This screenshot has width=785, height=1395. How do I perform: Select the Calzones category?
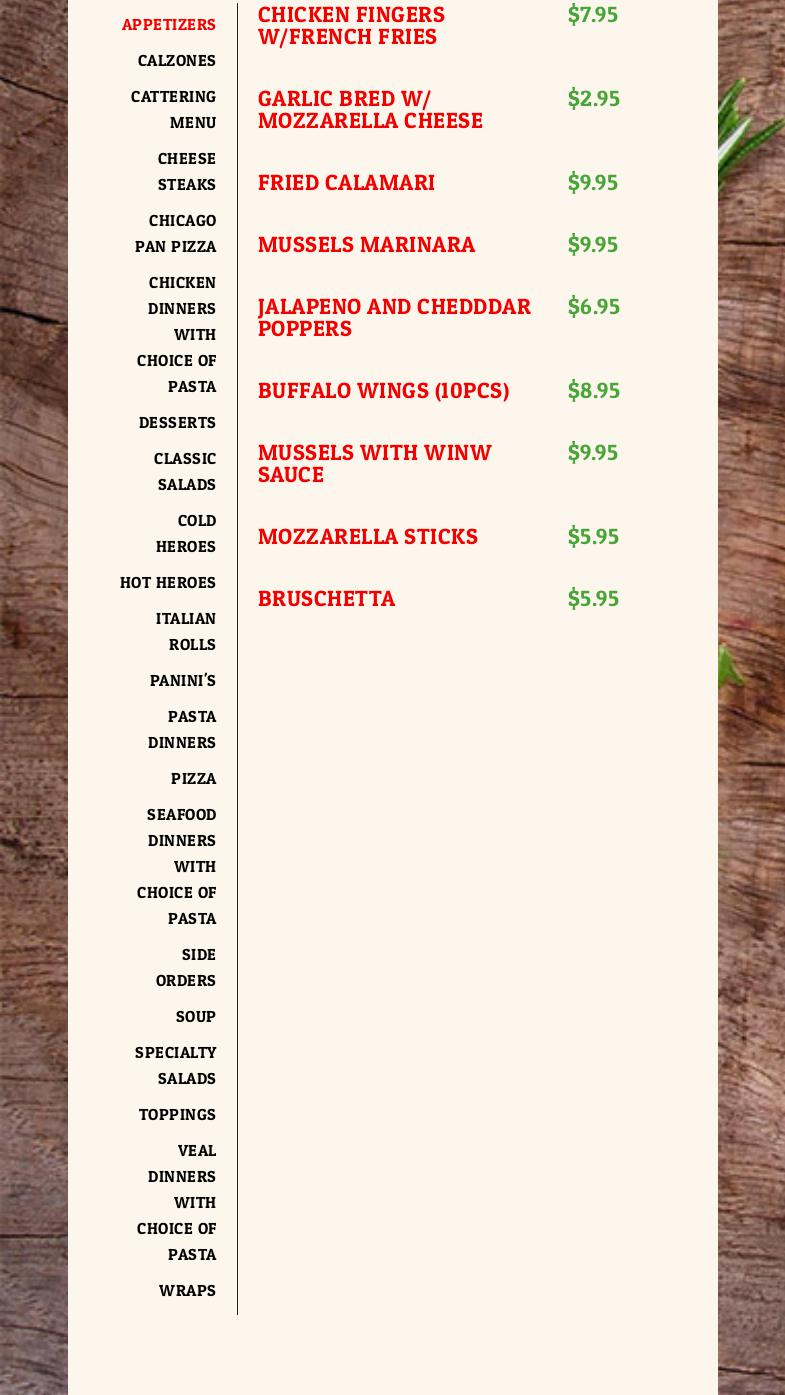[177, 60]
